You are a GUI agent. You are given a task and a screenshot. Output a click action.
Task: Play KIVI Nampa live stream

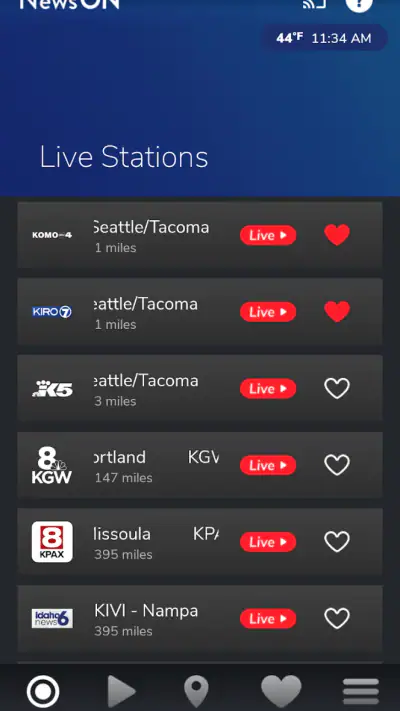click(268, 619)
